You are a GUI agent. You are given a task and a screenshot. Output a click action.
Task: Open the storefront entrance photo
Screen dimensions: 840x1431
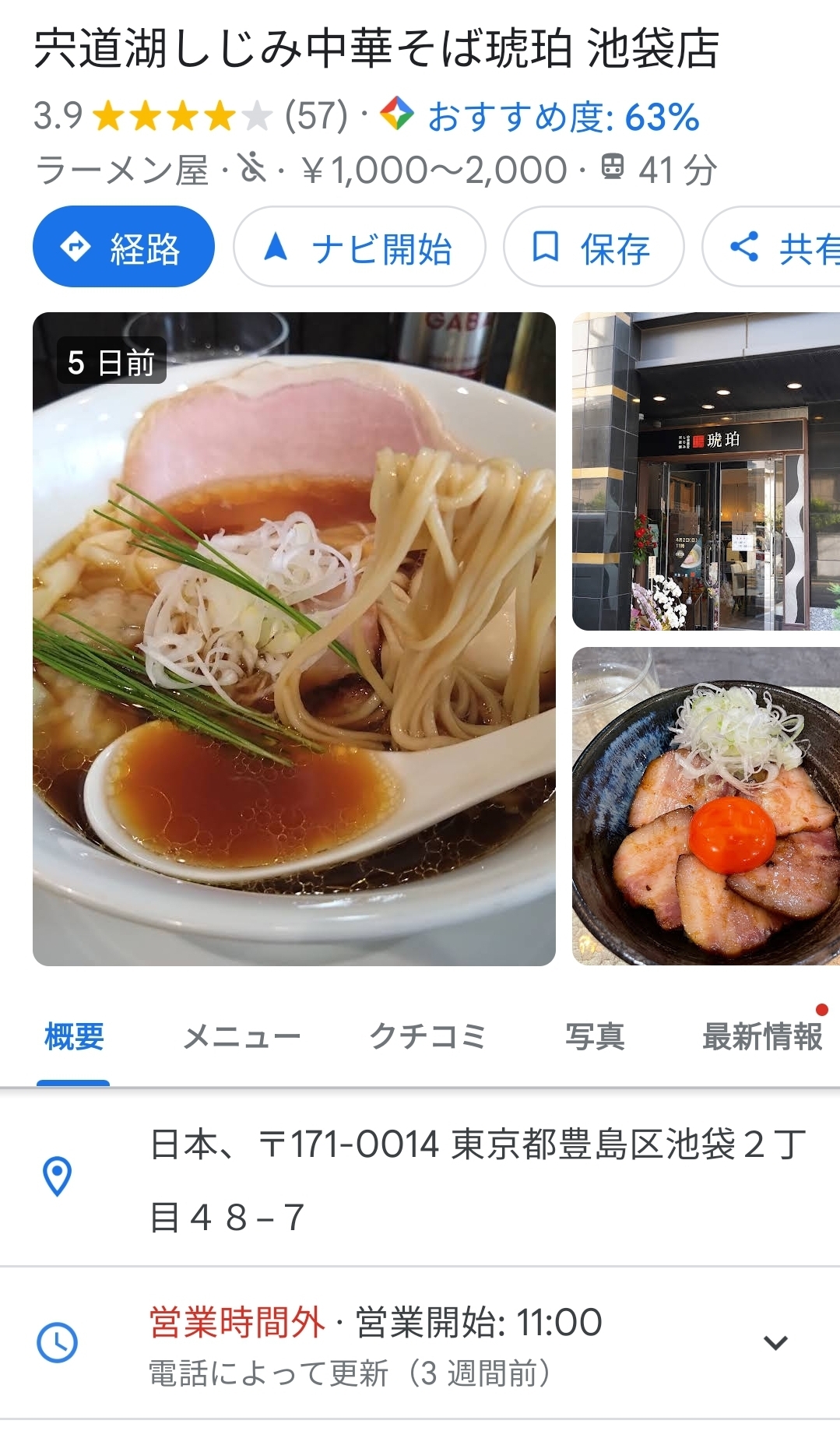point(705,472)
